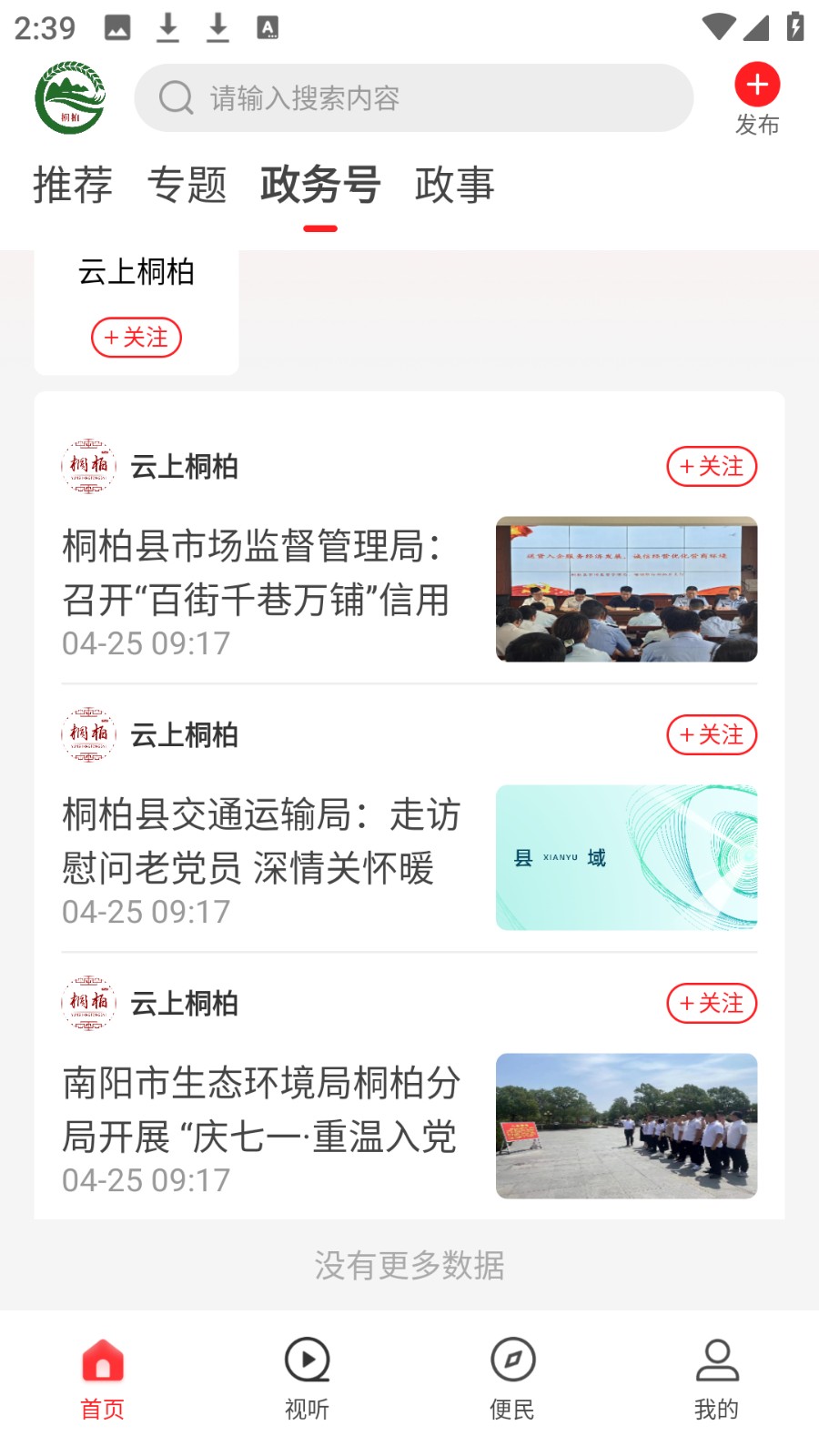819x1456 pixels.
Task: Follow the author of the 交通运输局 article
Action: [712, 735]
